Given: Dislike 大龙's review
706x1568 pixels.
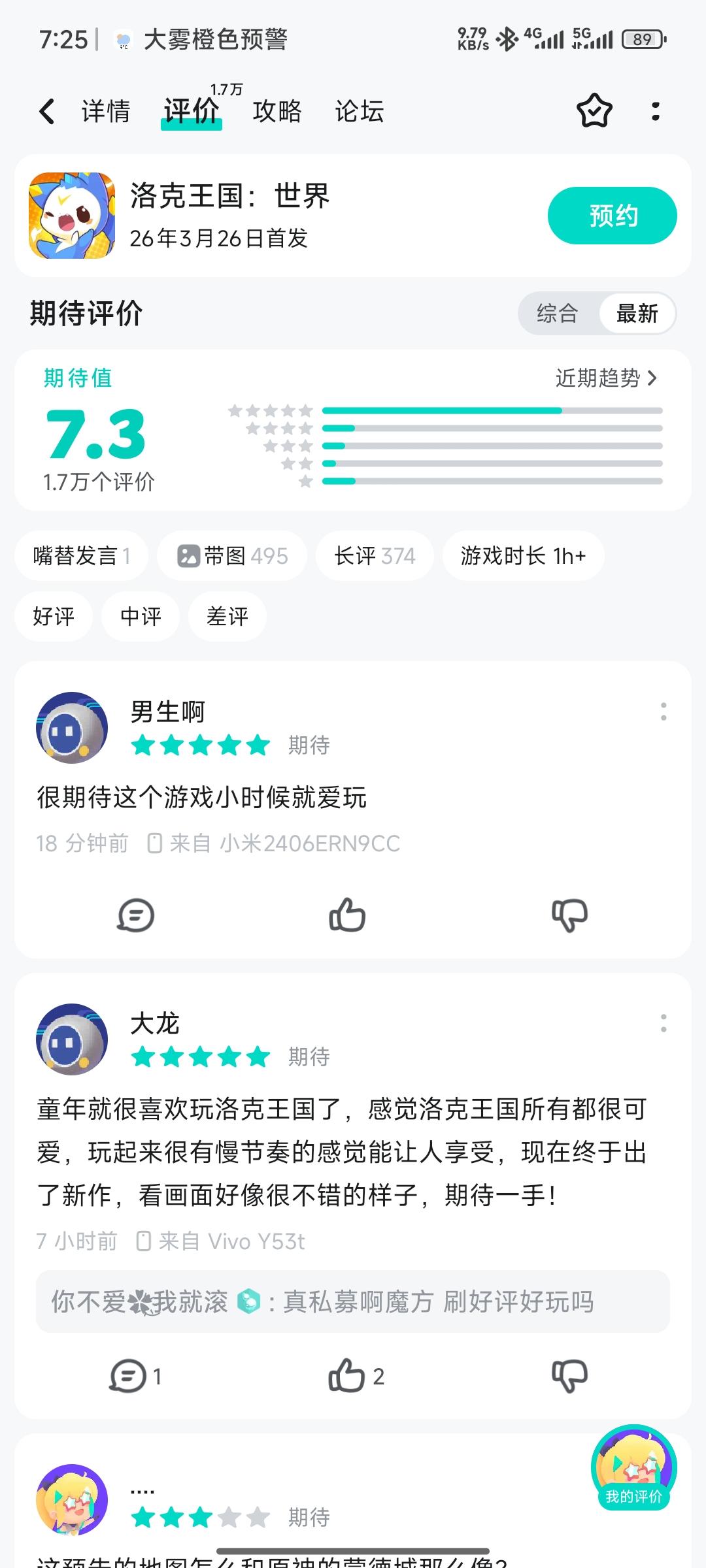Looking at the screenshot, I should click(569, 1376).
